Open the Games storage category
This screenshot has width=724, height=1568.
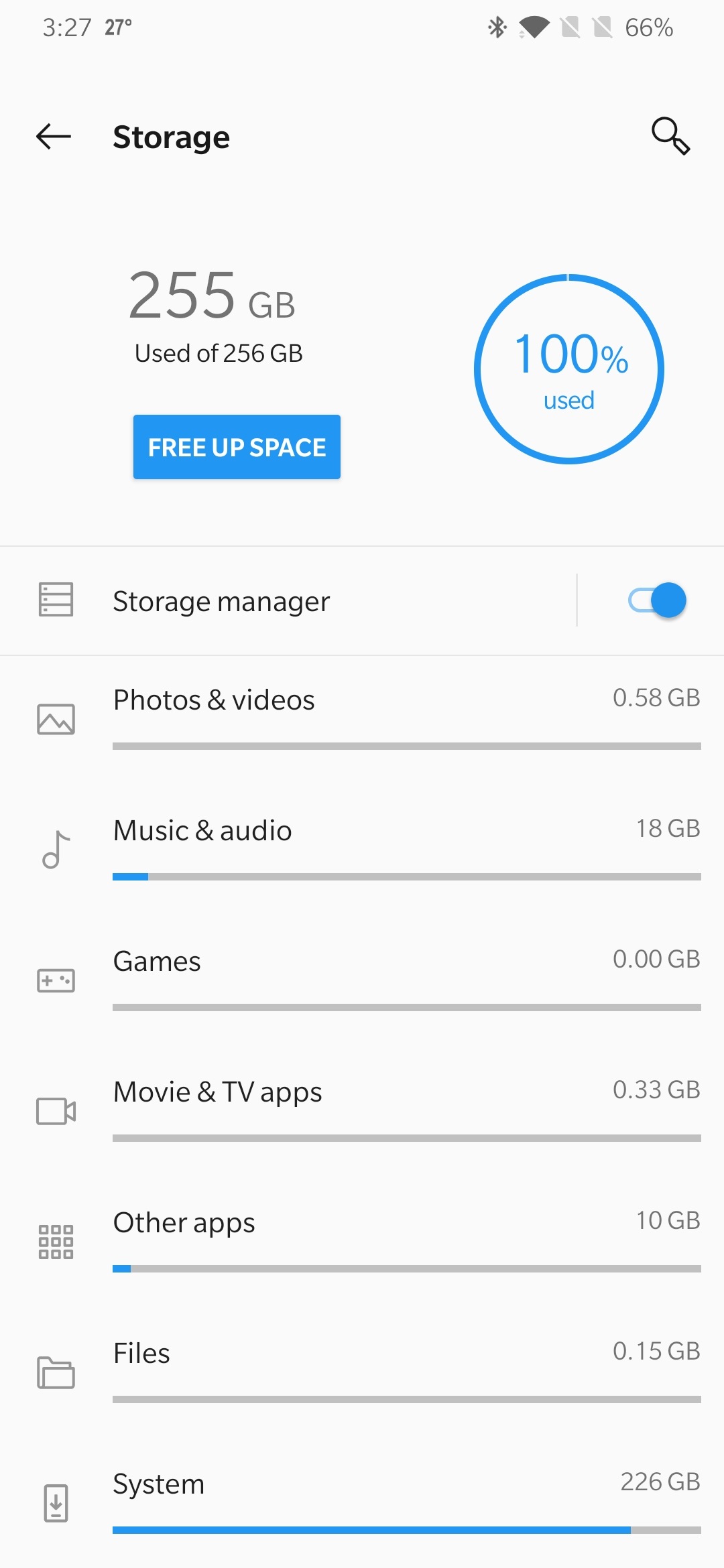pos(362,980)
